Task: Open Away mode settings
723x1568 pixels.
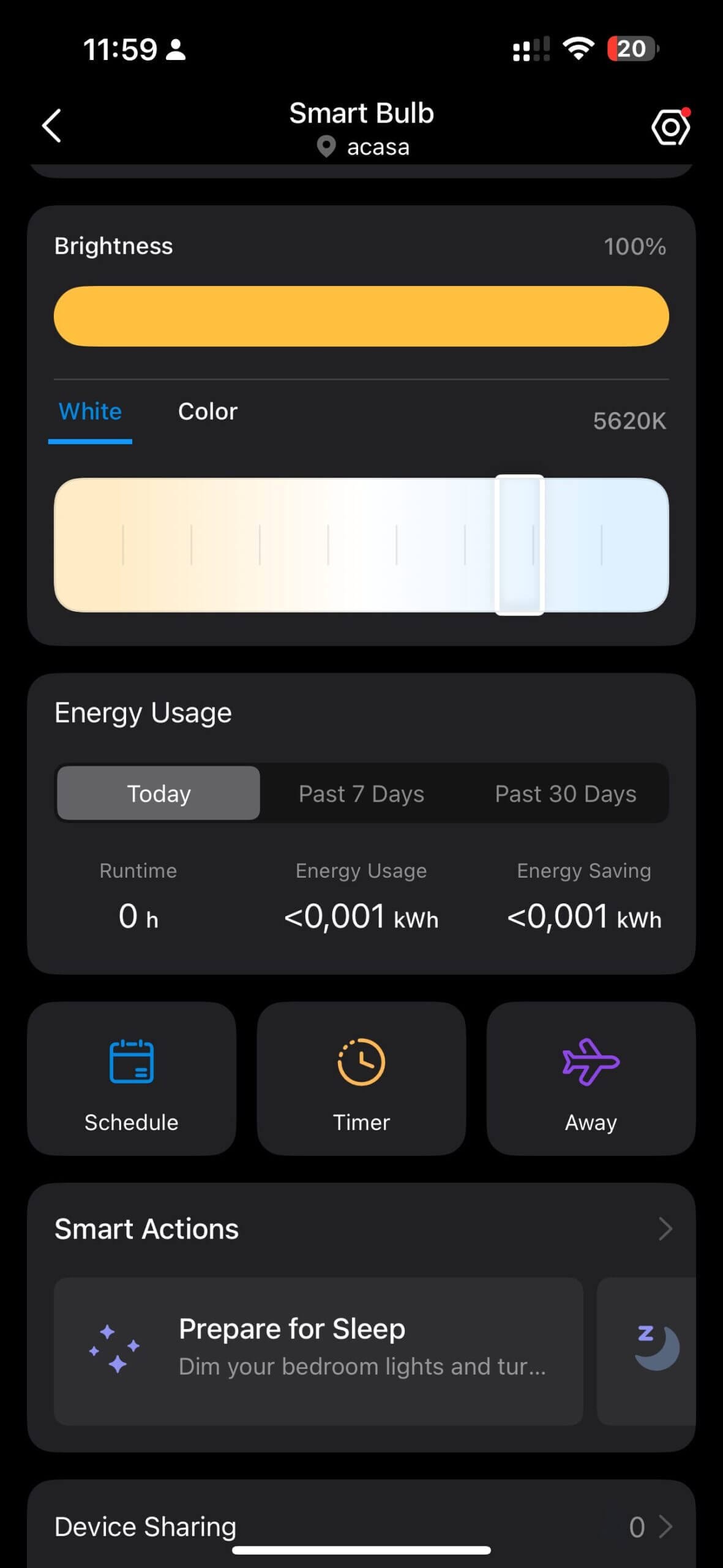Action: click(591, 1079)
